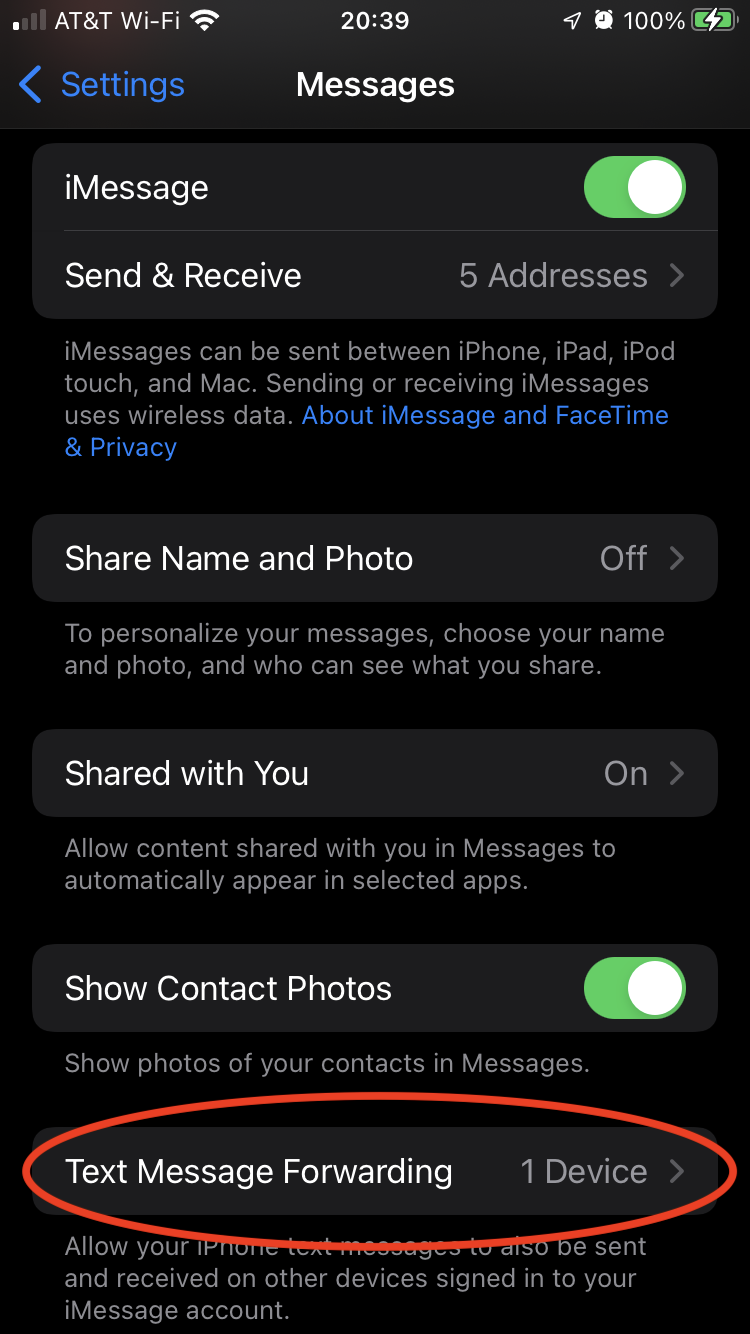The height and width of the screenshot is (1334, 750).
Task: Open Shared with You settings
Action: click(375, 773)
